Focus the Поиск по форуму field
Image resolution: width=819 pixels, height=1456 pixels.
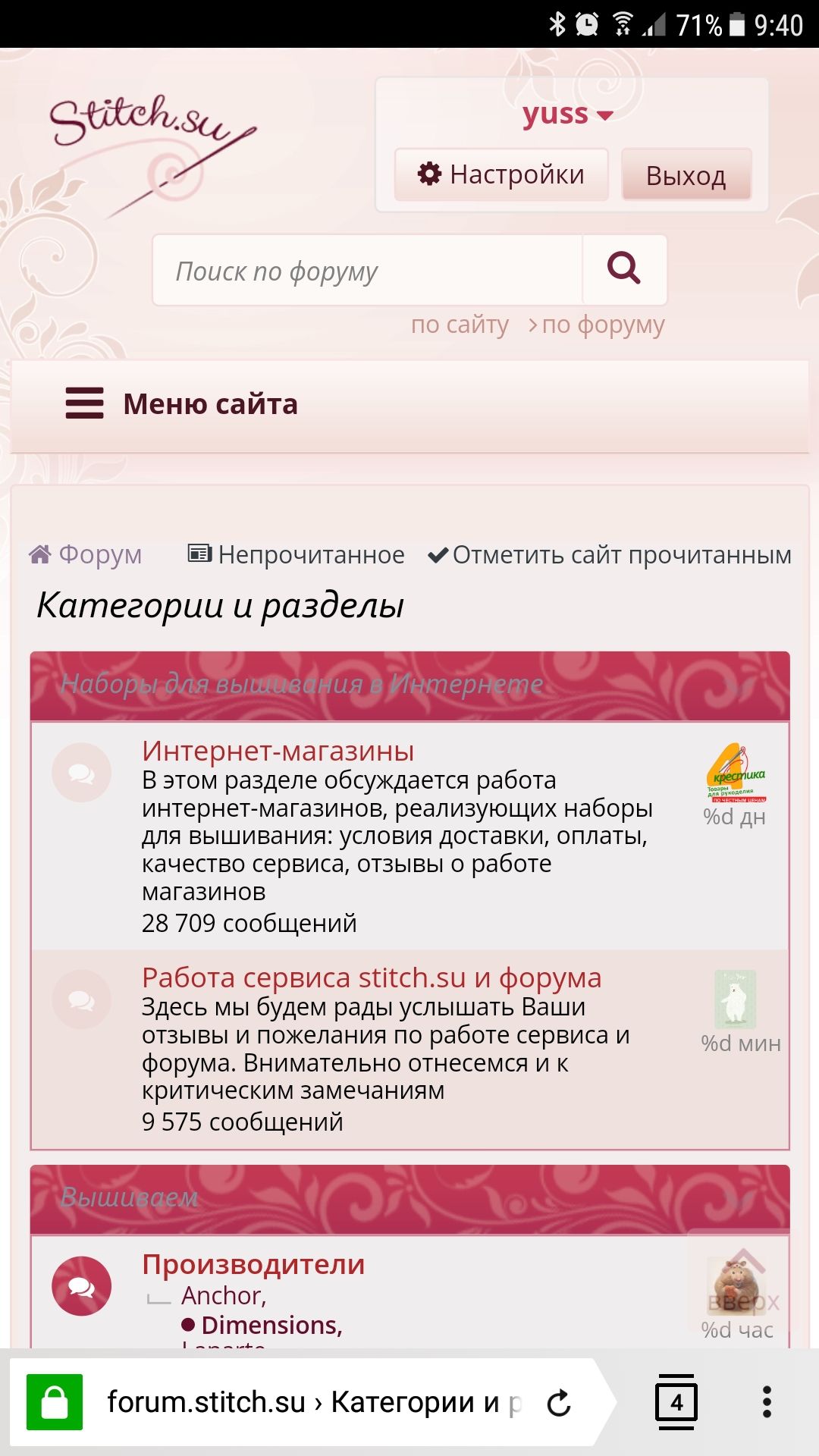click(x=368, y=271)
